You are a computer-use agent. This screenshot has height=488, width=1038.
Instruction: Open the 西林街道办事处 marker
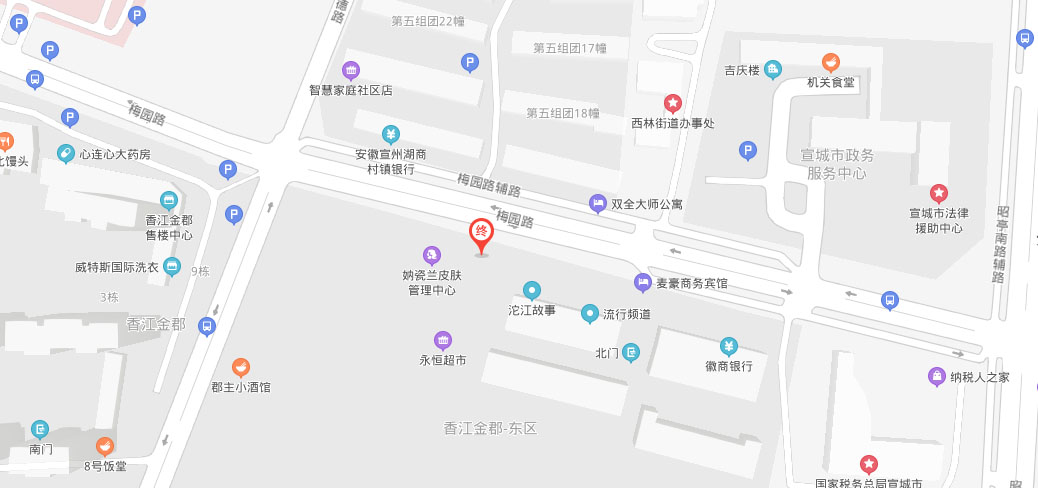(x=673, y=103)
